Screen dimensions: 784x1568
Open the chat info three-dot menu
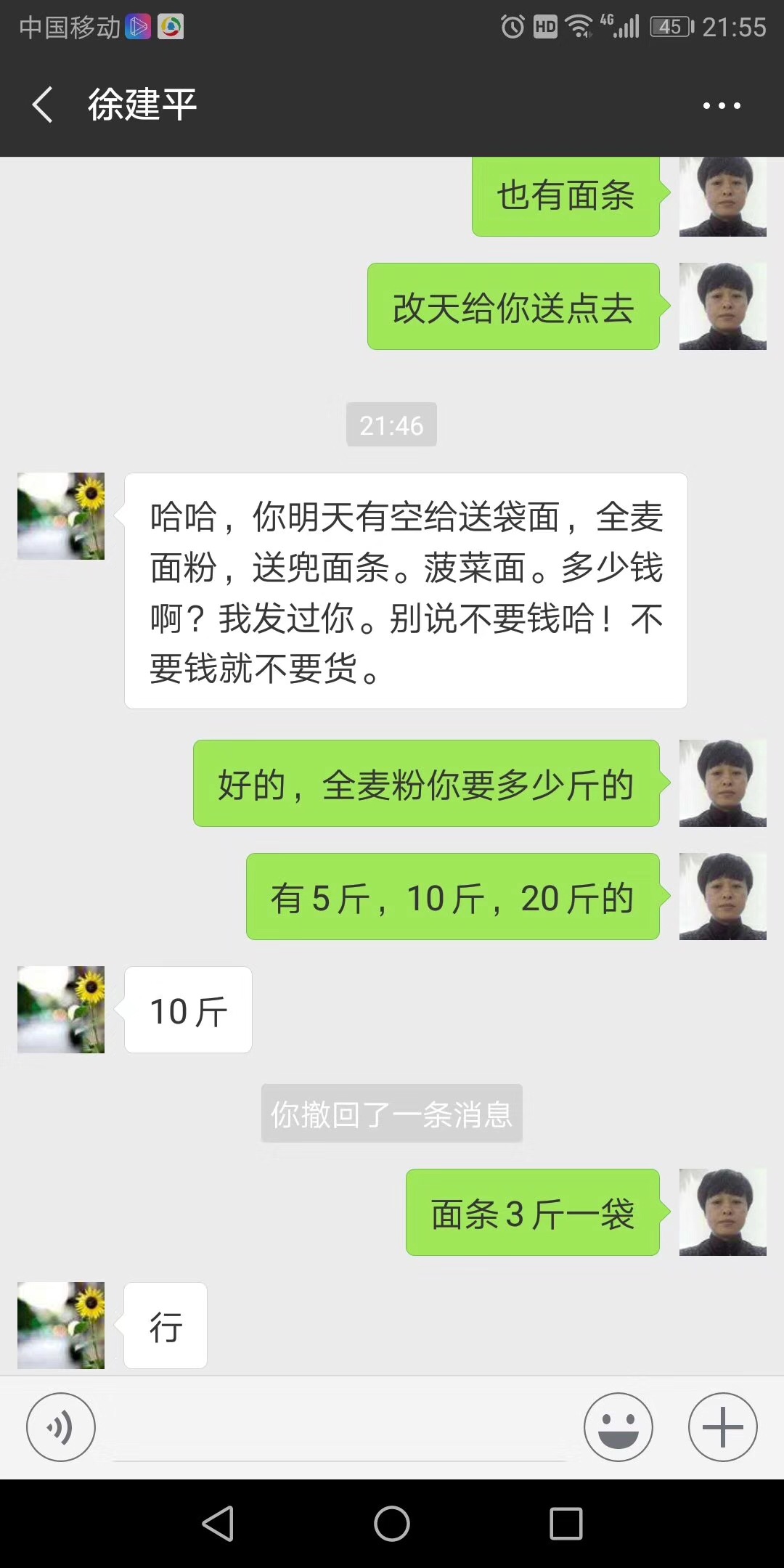tap(722, 105)
